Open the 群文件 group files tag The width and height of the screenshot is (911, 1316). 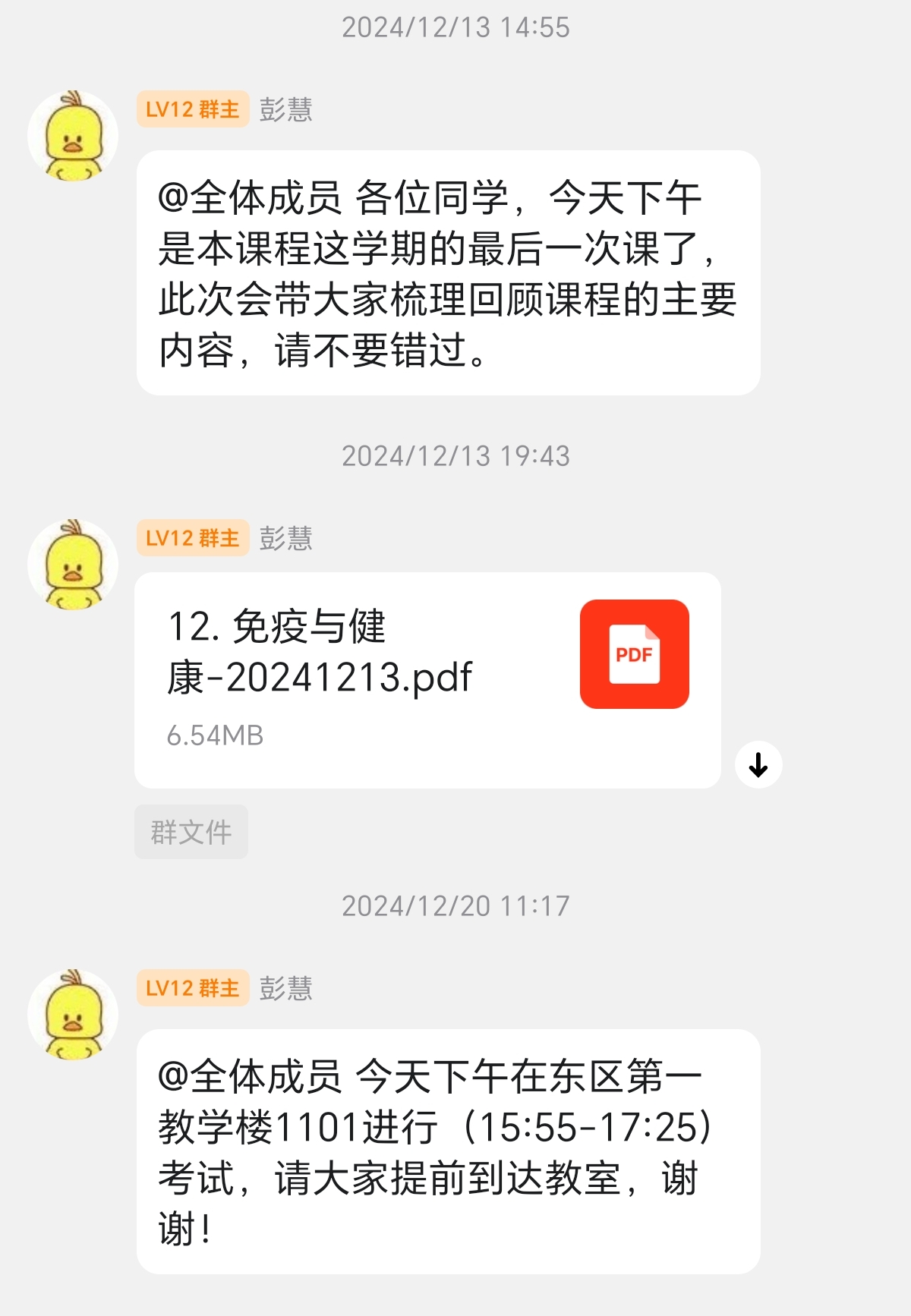tap(191, 832)
